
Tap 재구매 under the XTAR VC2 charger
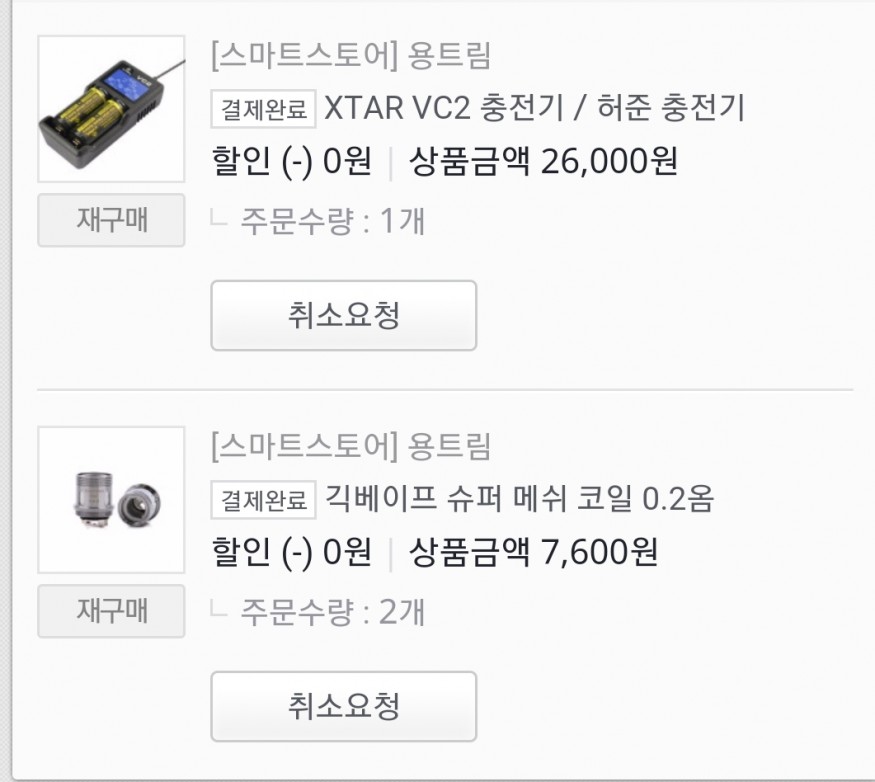tap(111, 220)
